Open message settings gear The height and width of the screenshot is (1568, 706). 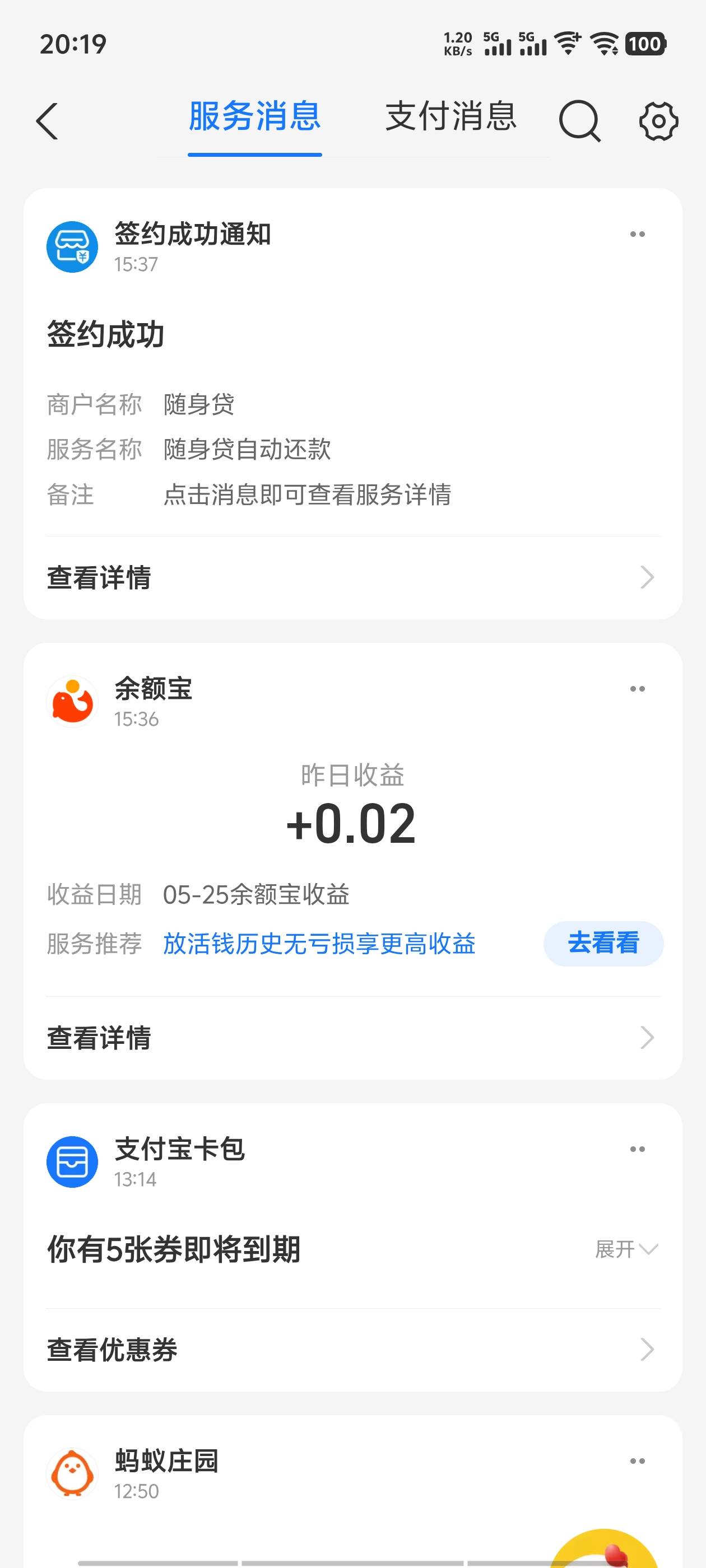658,121
